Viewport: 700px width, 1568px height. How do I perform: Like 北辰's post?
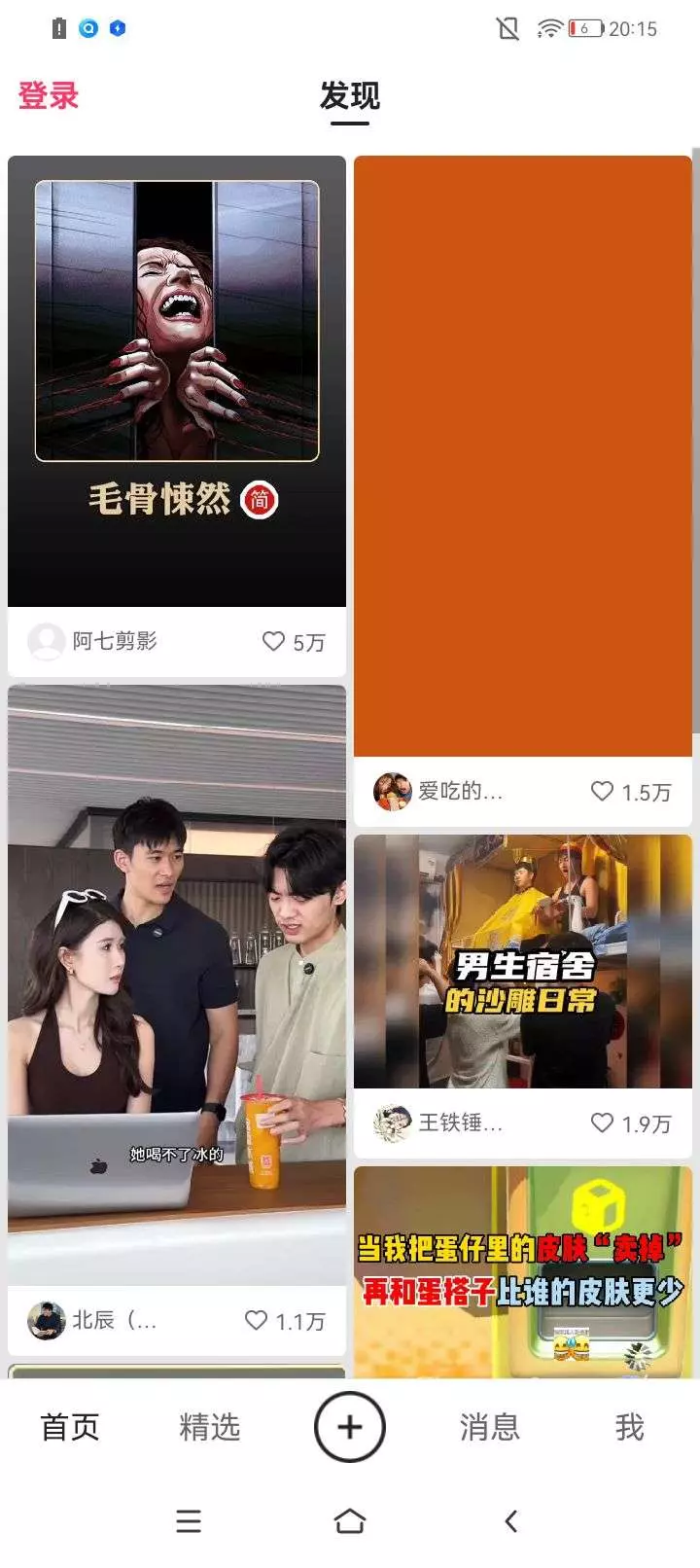[285, 1321]
